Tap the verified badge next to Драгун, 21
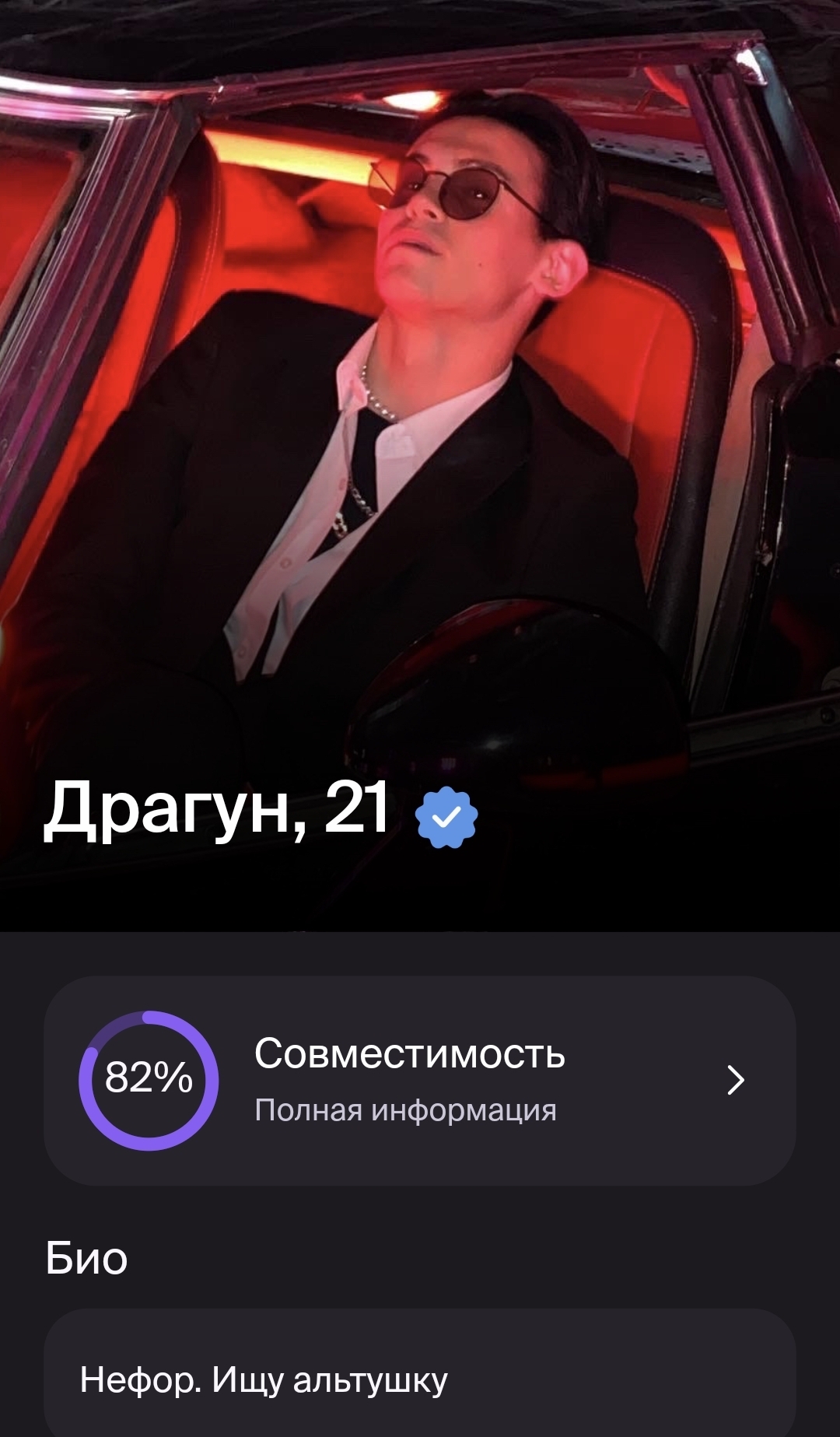This screenshot has width=840, height=1437. (x=446, y=817)
